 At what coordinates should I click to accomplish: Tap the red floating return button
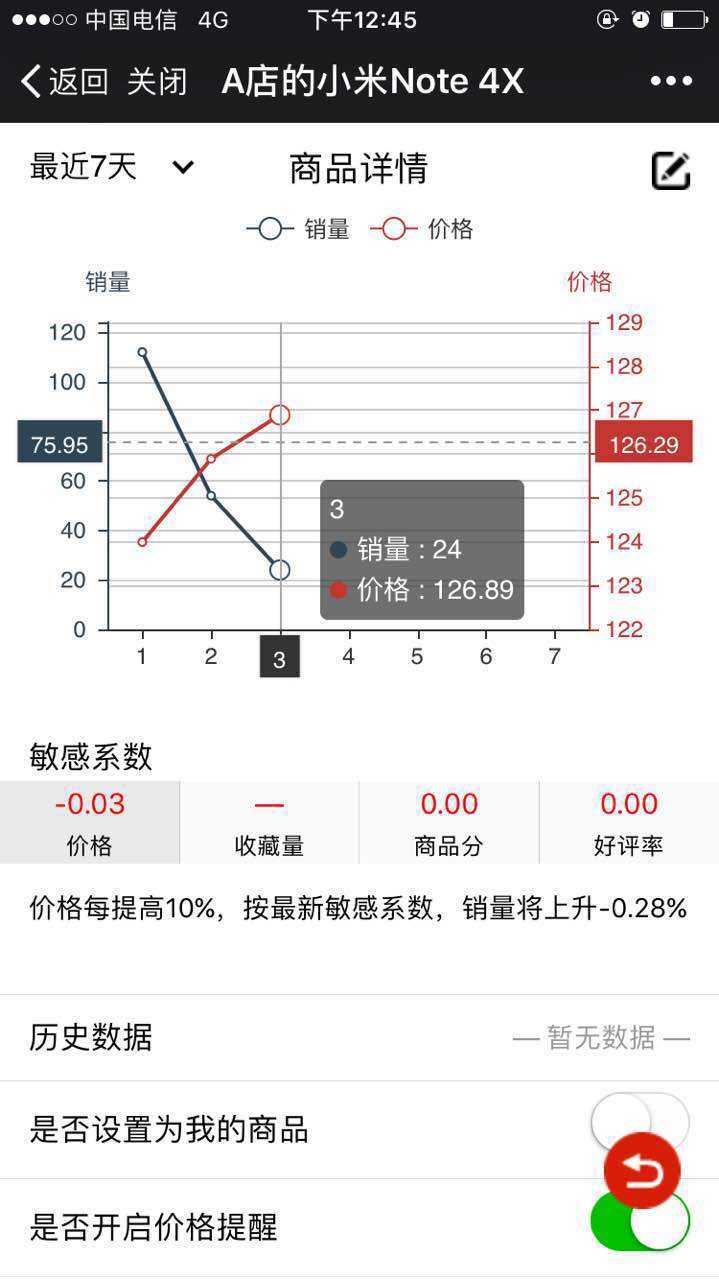click(x=642, y=1171)
